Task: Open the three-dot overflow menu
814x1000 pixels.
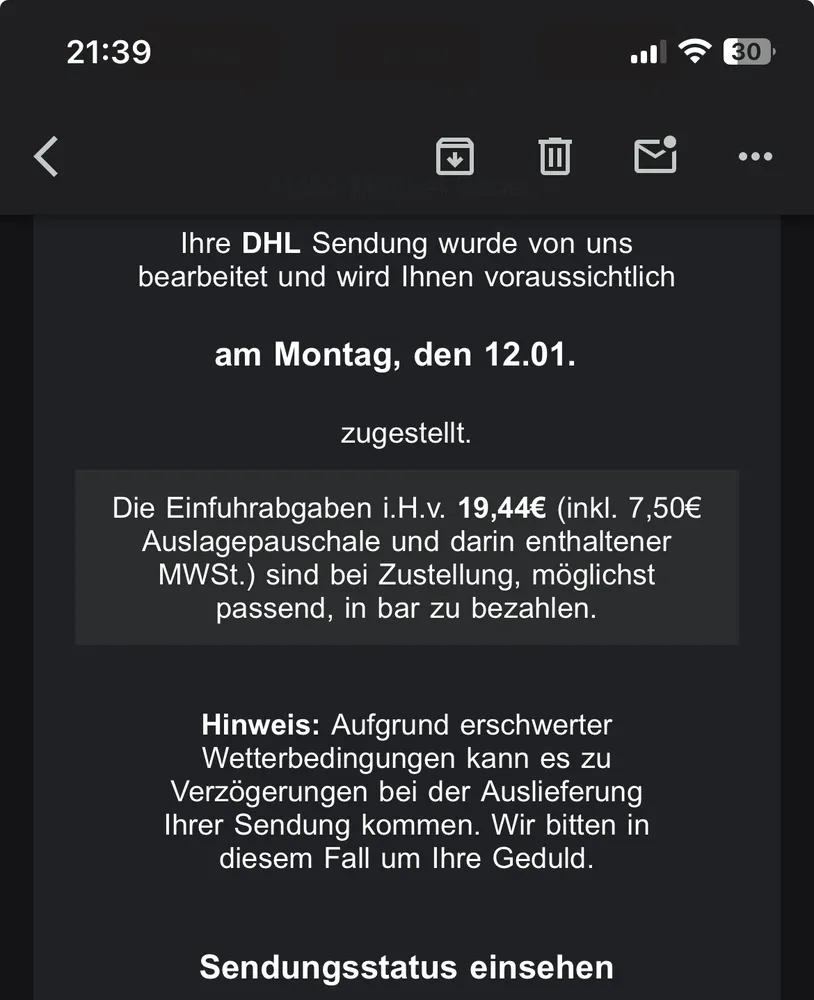Action: 755,157
